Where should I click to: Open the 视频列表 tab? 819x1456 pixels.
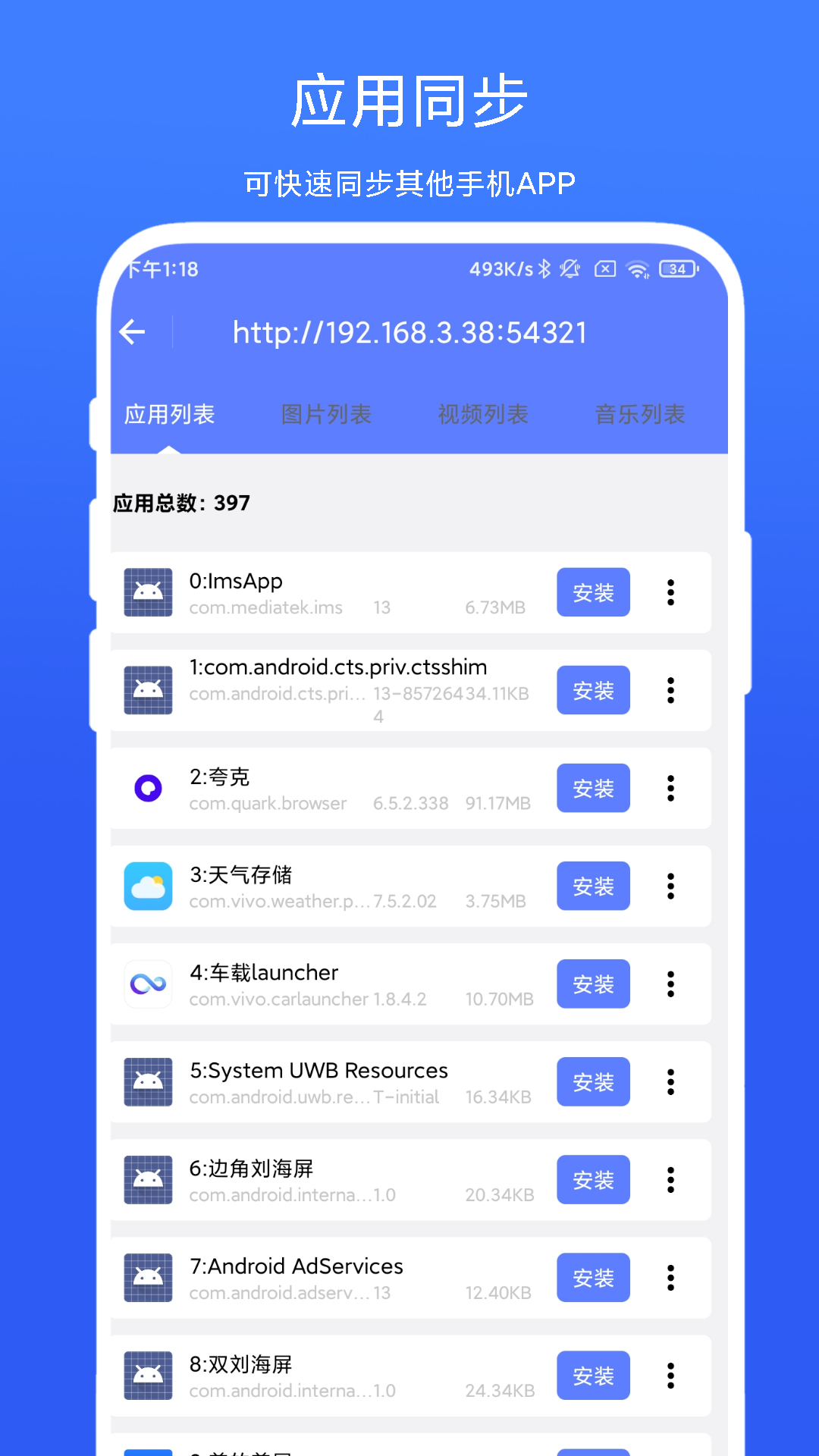483,414
